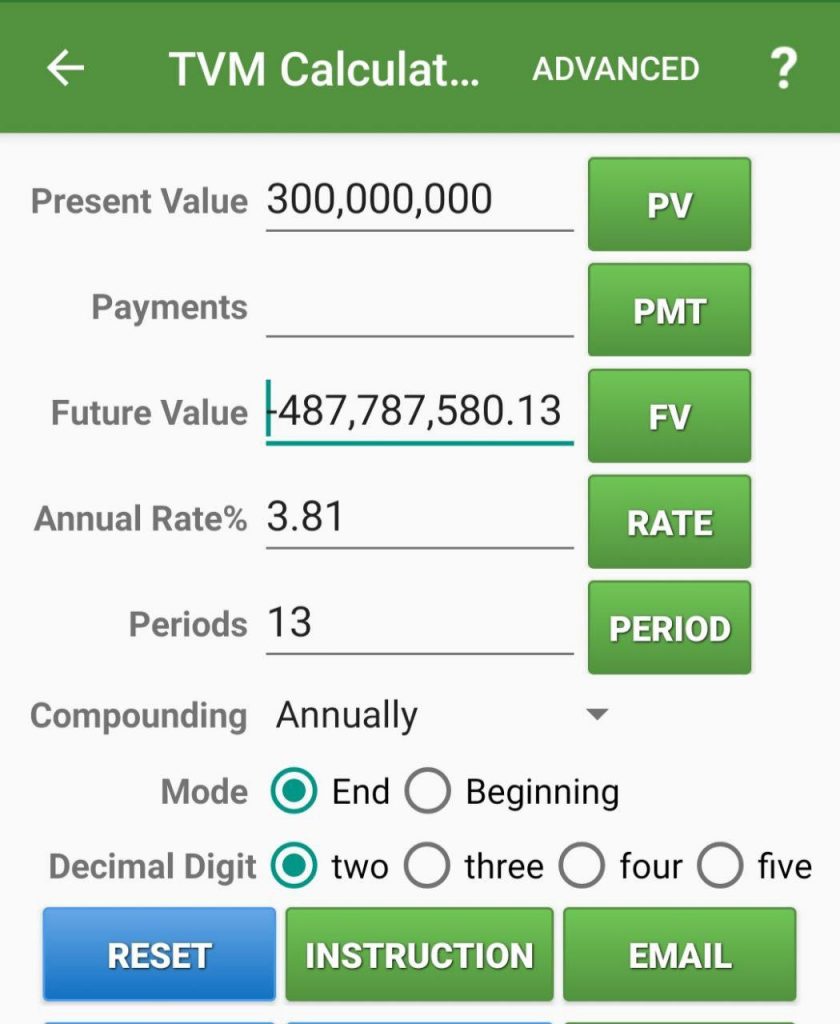The height and width of the screenshot is (1024, 840).
Task: Open the question mark help
Action: [783, 68]
